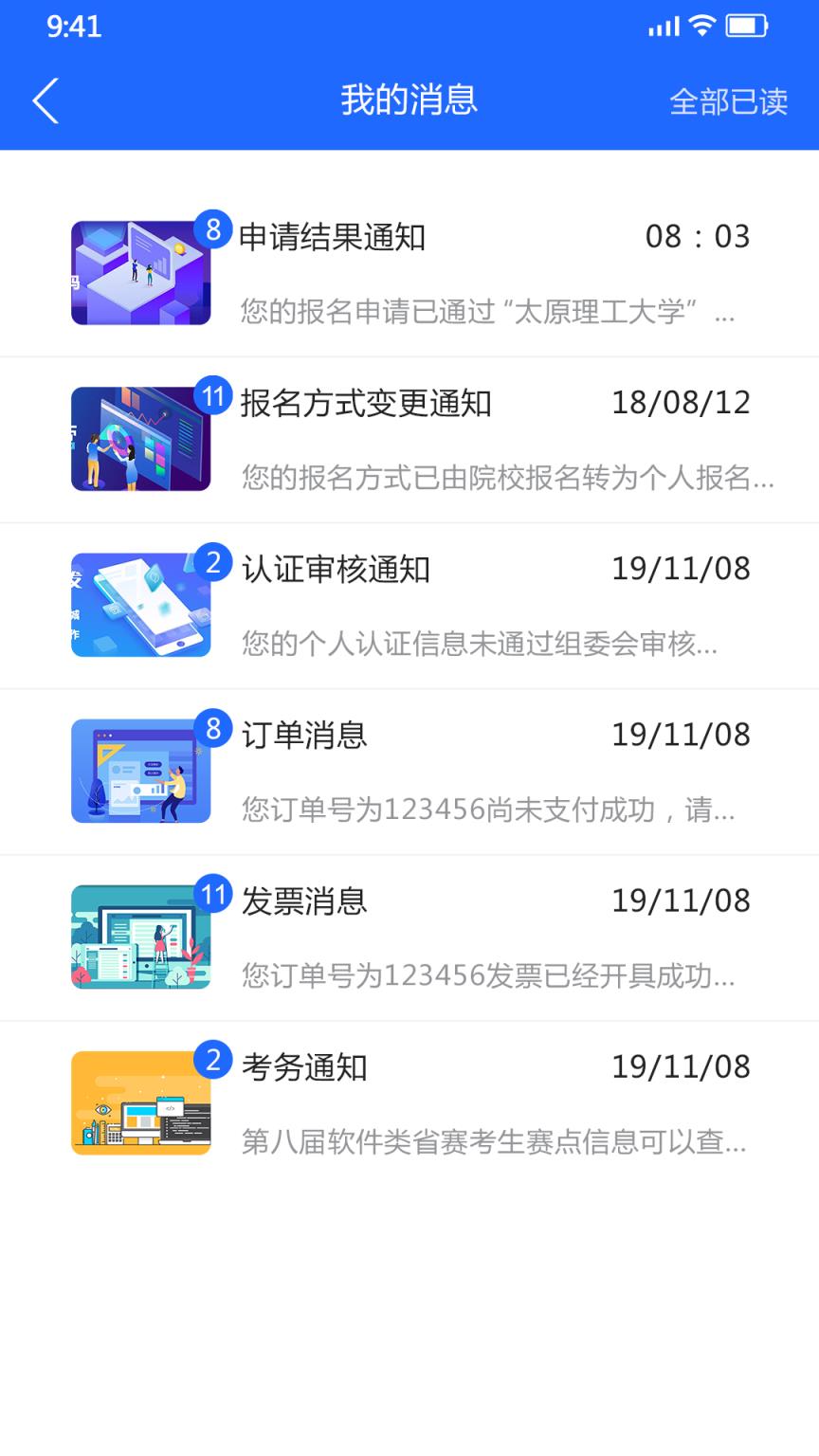Tap the back arrow to return

(45, 100)
